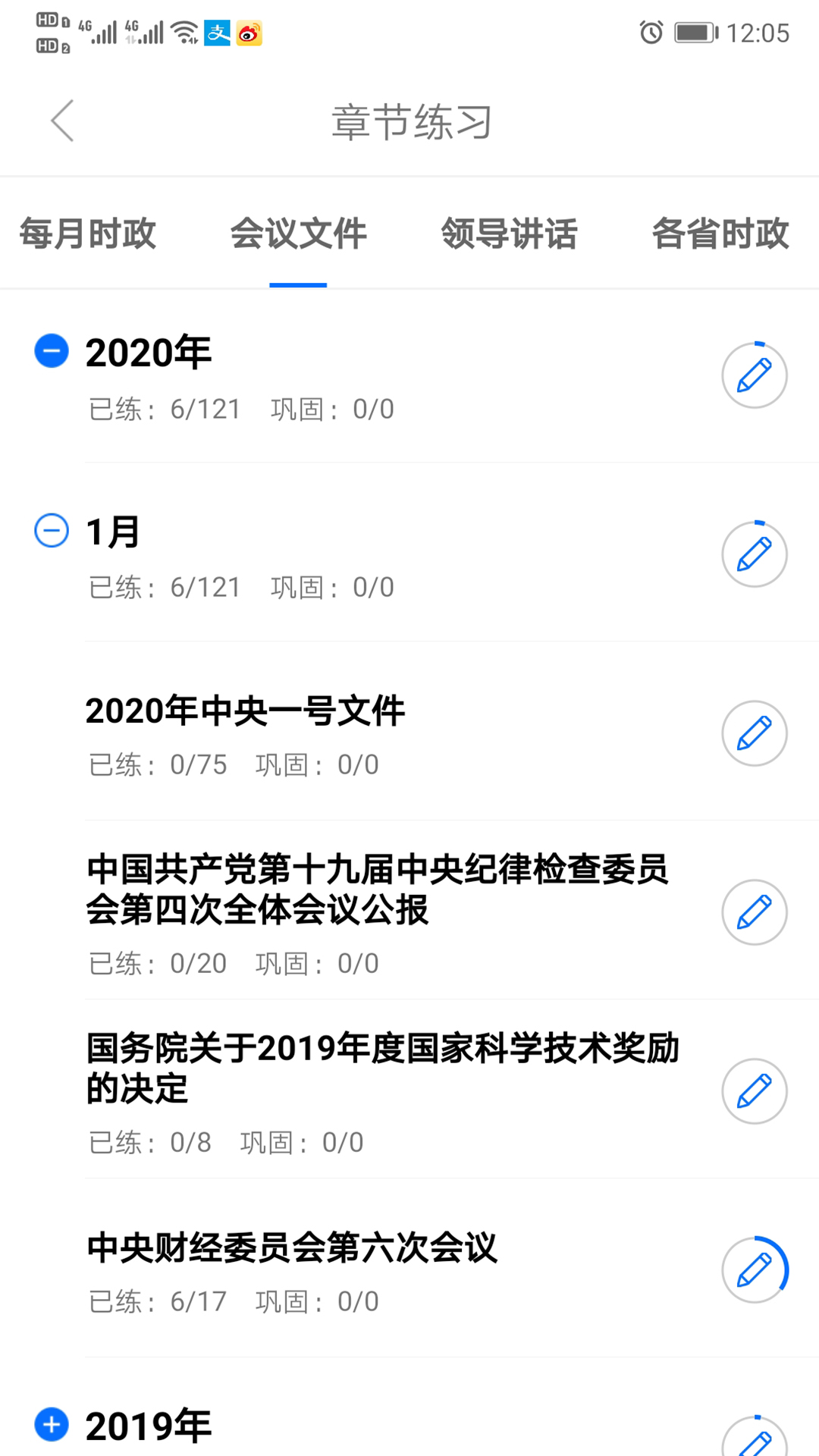Tap the alarm clock icon in status bar

651,33
